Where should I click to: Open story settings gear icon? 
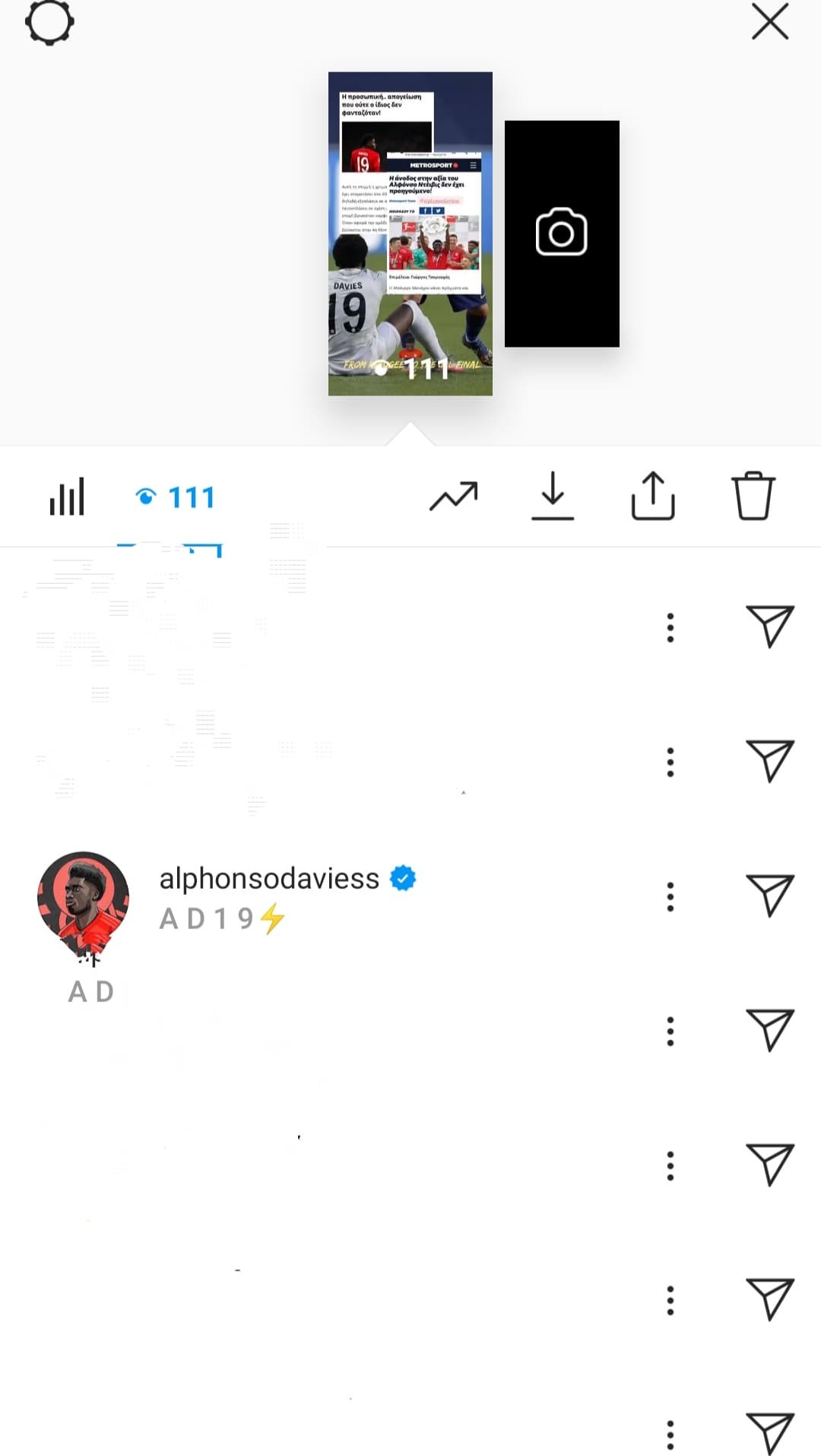tap(49, 22)
